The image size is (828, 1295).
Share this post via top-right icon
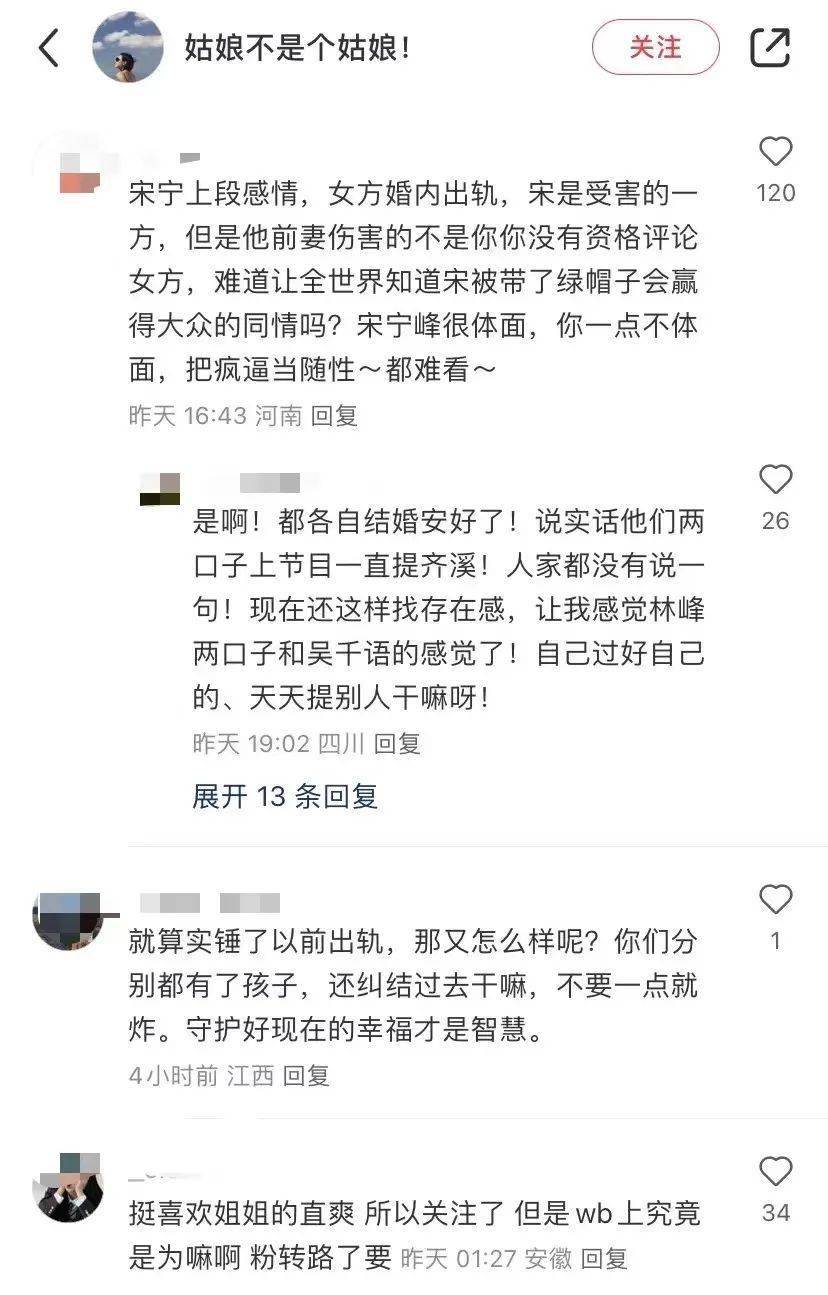pyautogui.click(x=770, y=47)
